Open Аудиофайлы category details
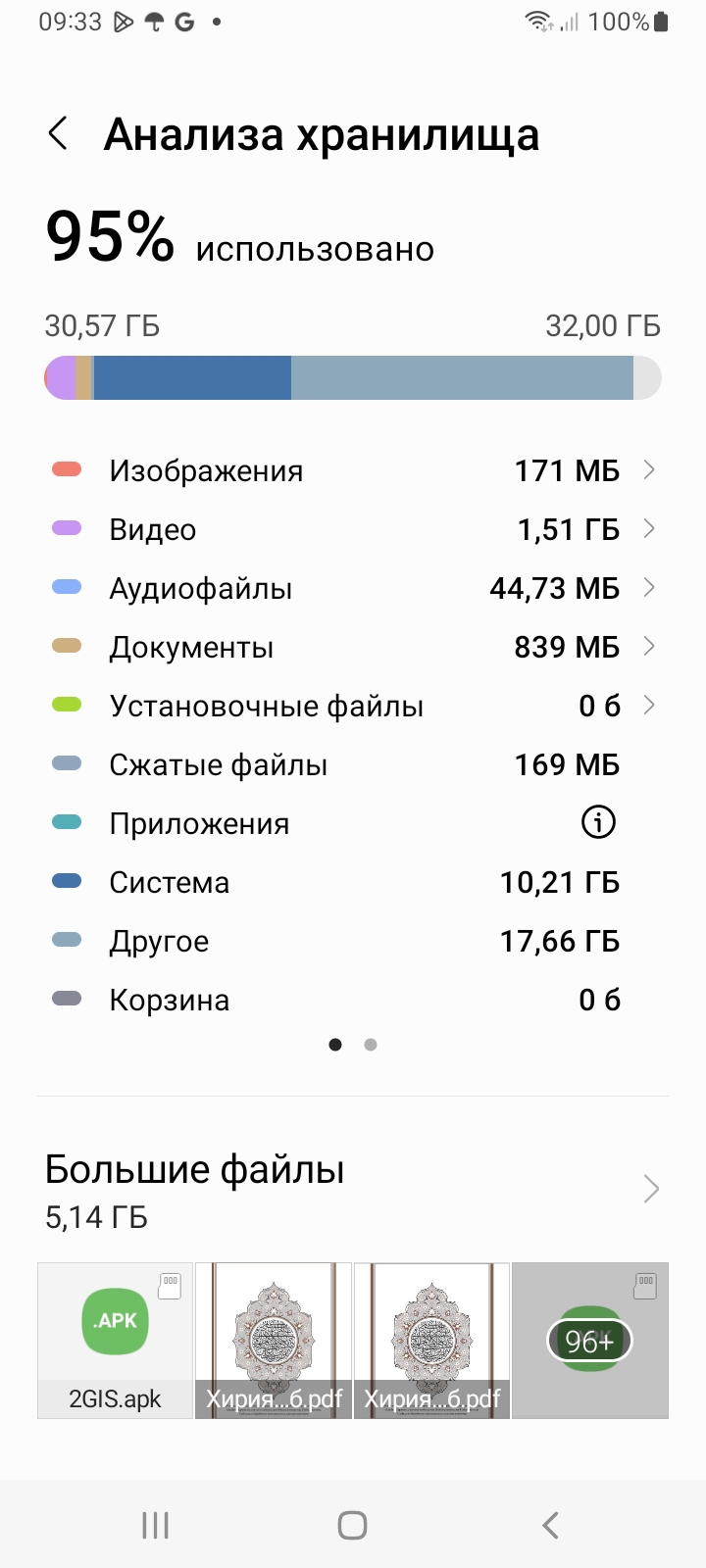The height and width of the screenshot is (1568, 706). 353,588
